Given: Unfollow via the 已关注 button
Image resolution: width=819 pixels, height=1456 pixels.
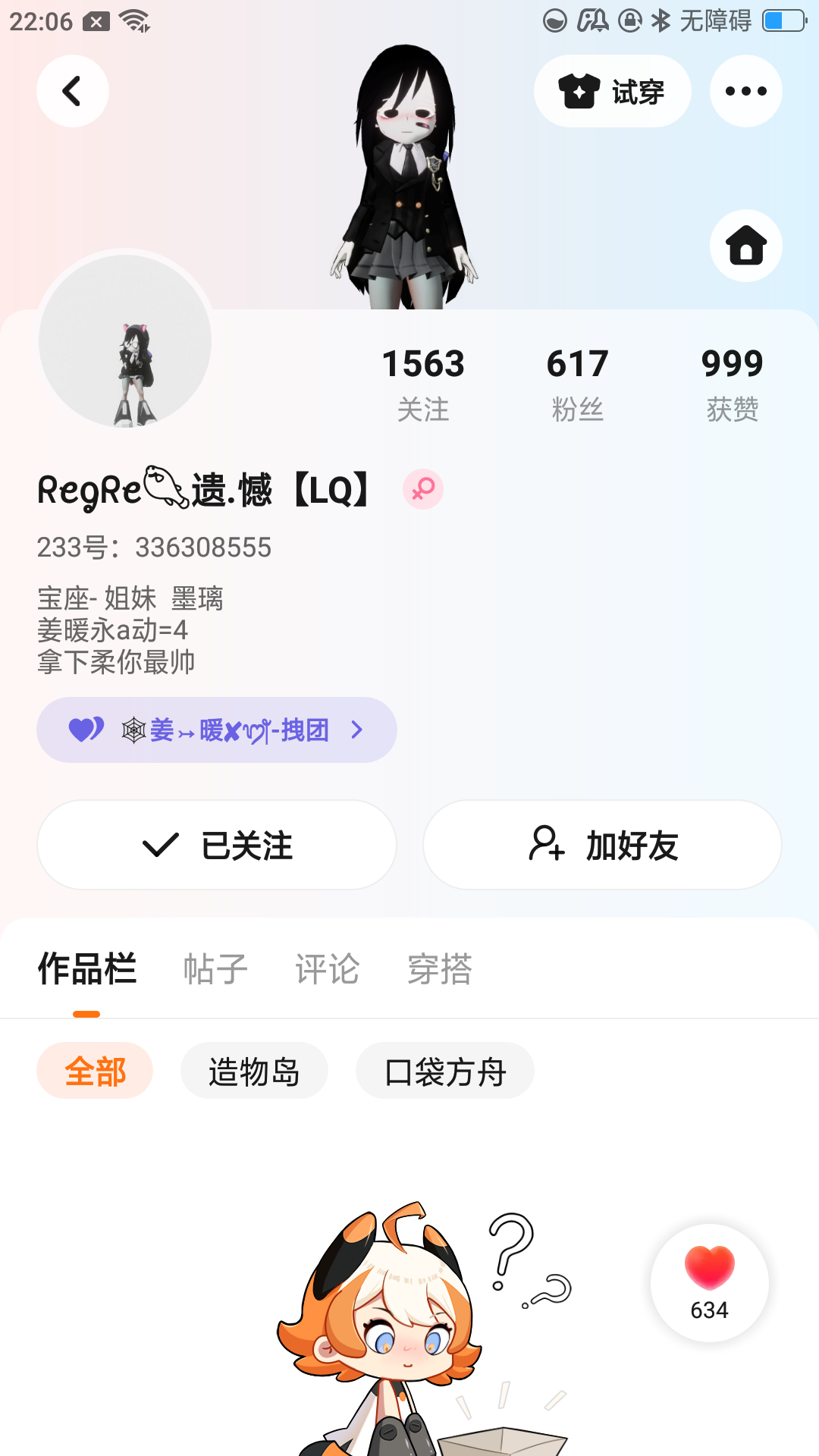Looking at the screenshot, I should [x=217, y=845].
